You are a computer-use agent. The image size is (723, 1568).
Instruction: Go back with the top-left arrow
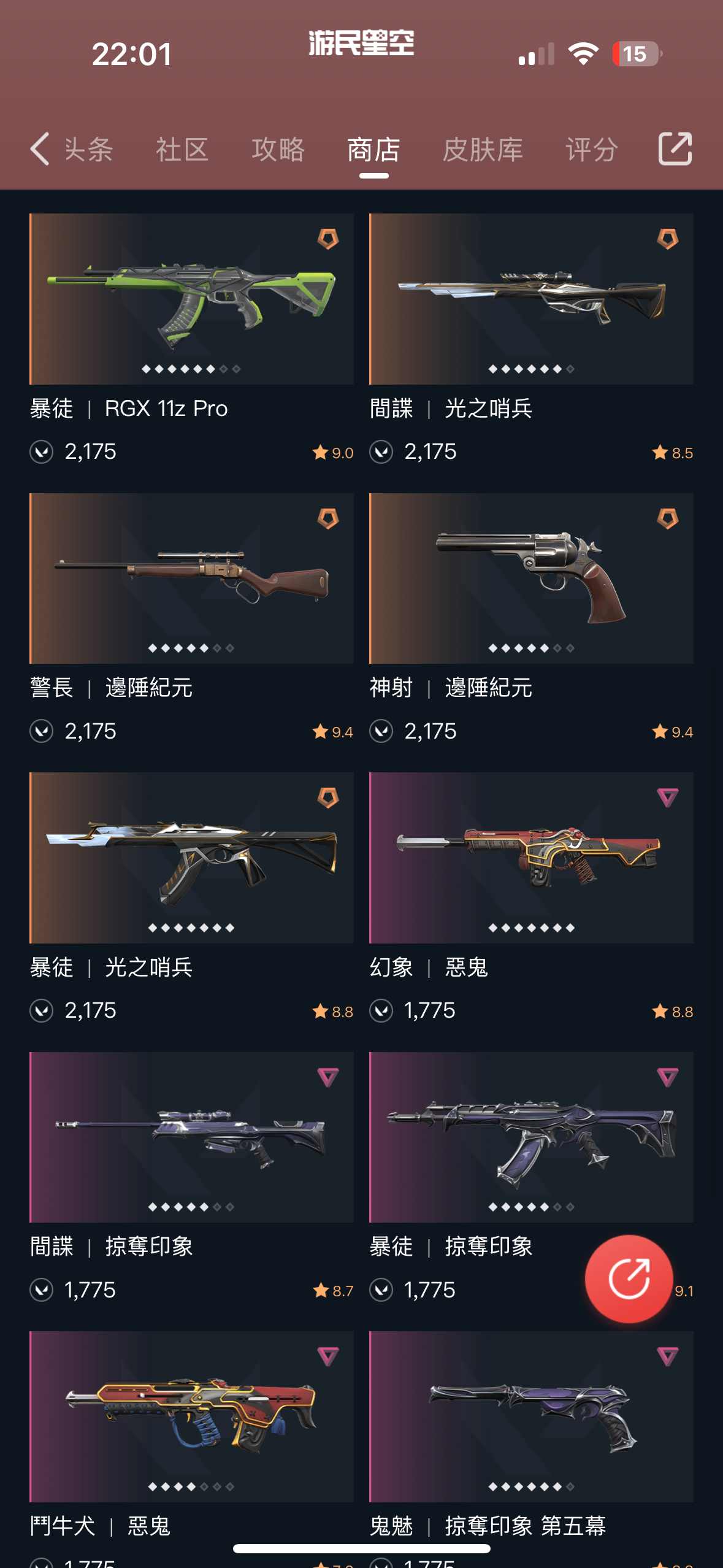(39, 149)
